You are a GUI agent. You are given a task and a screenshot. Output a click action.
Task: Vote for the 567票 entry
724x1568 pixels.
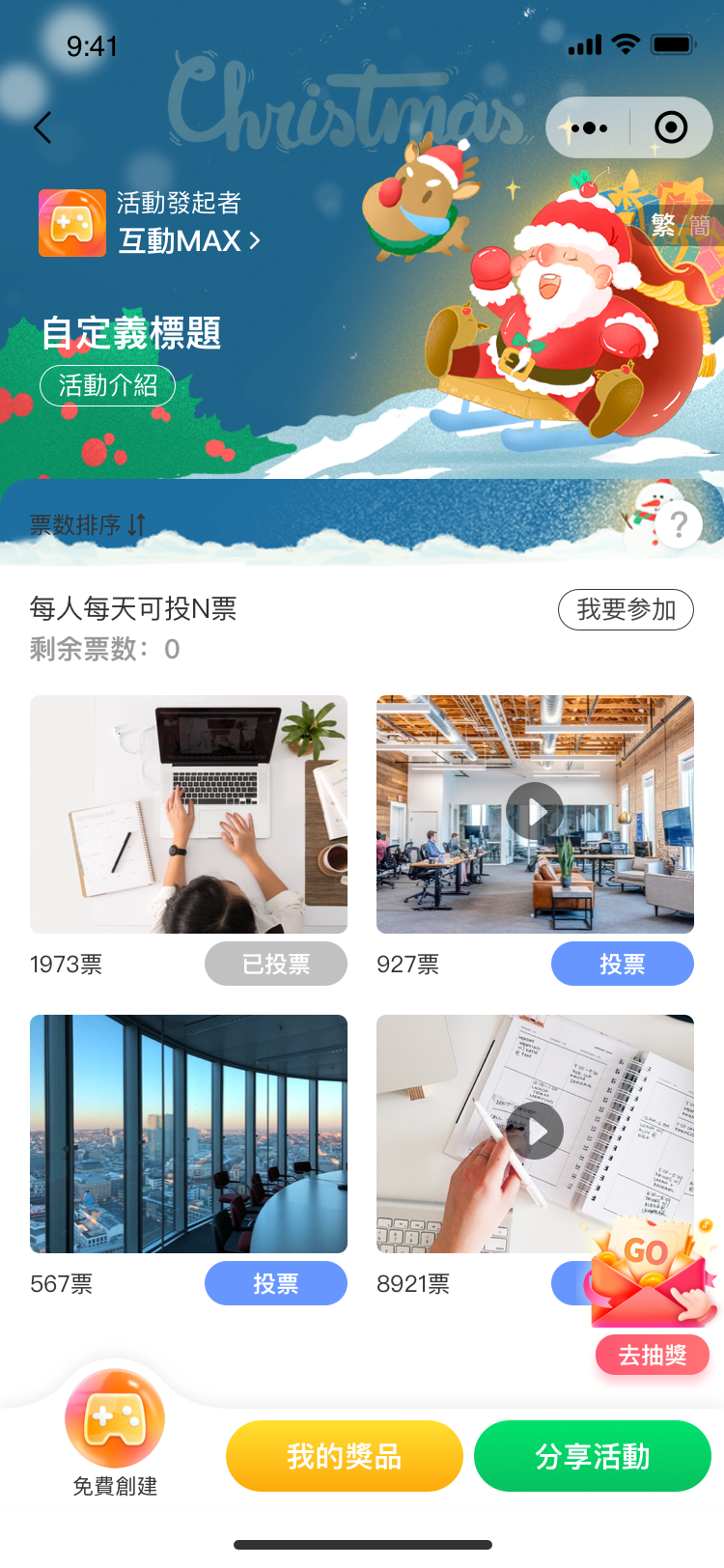[x=275, y=1283]
